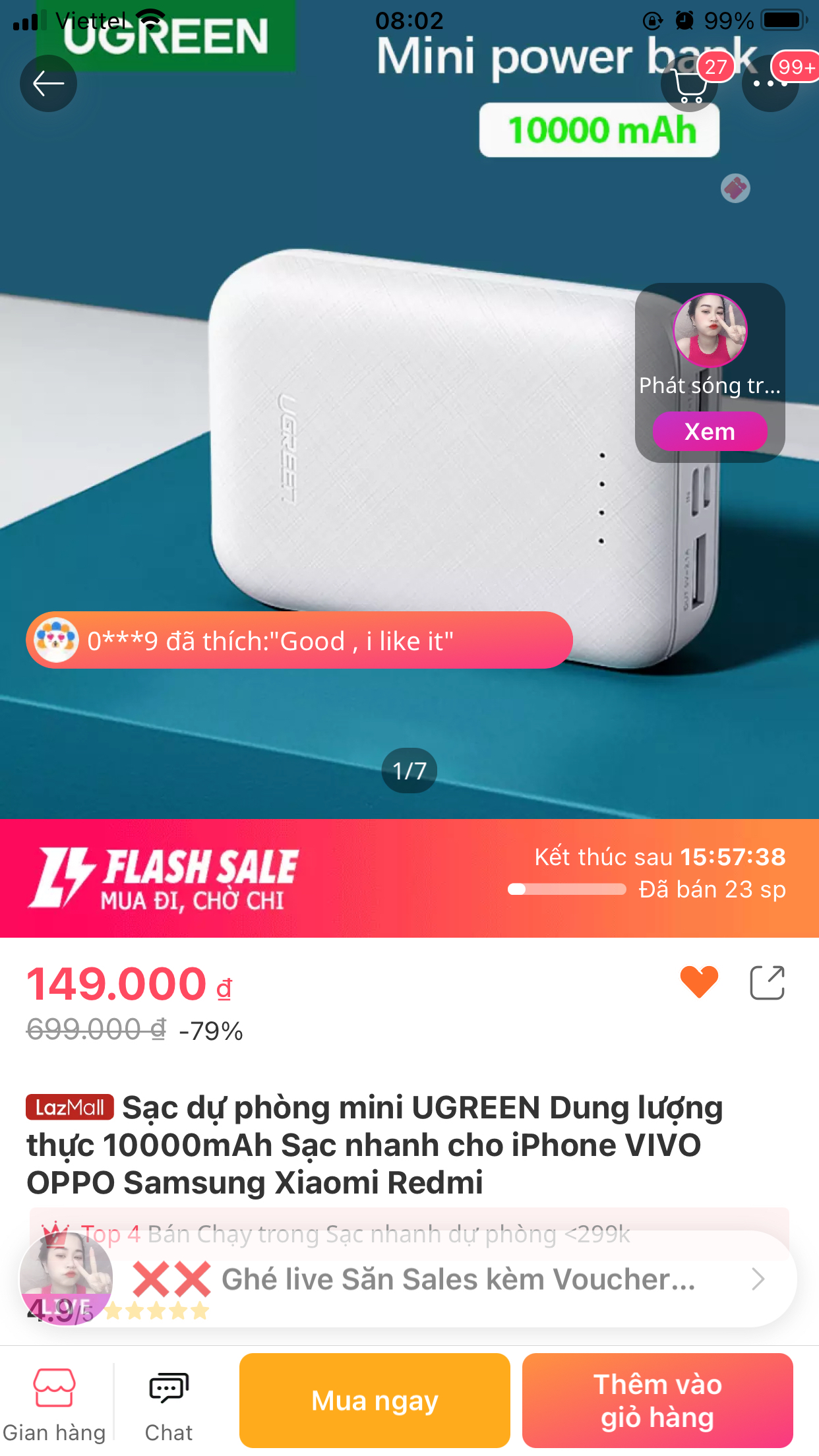Open the voucher icon on the product image
Screen dimensions: 819x1456
pos(735,189)
